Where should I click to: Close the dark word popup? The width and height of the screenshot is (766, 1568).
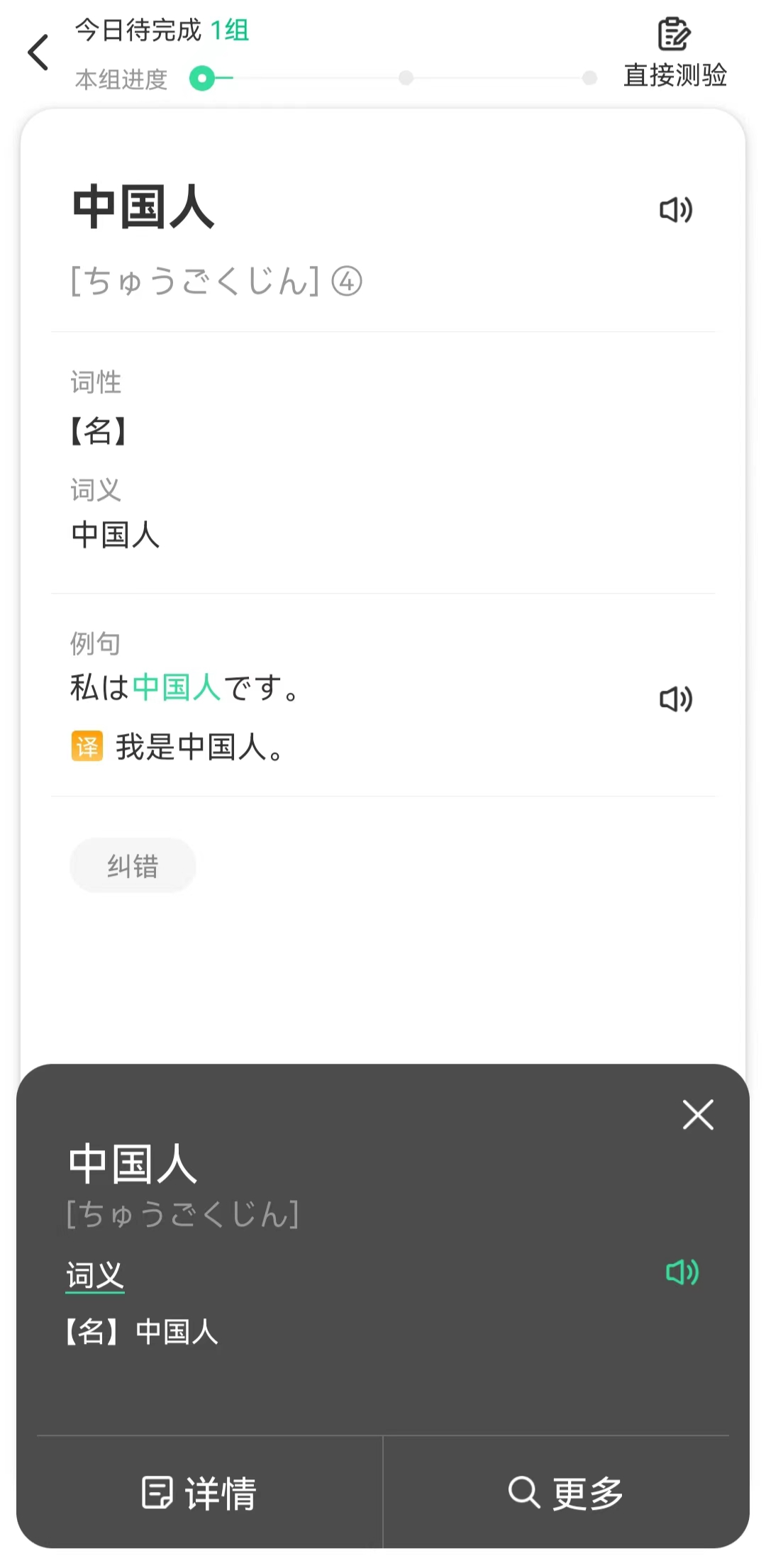[698, 1114]
